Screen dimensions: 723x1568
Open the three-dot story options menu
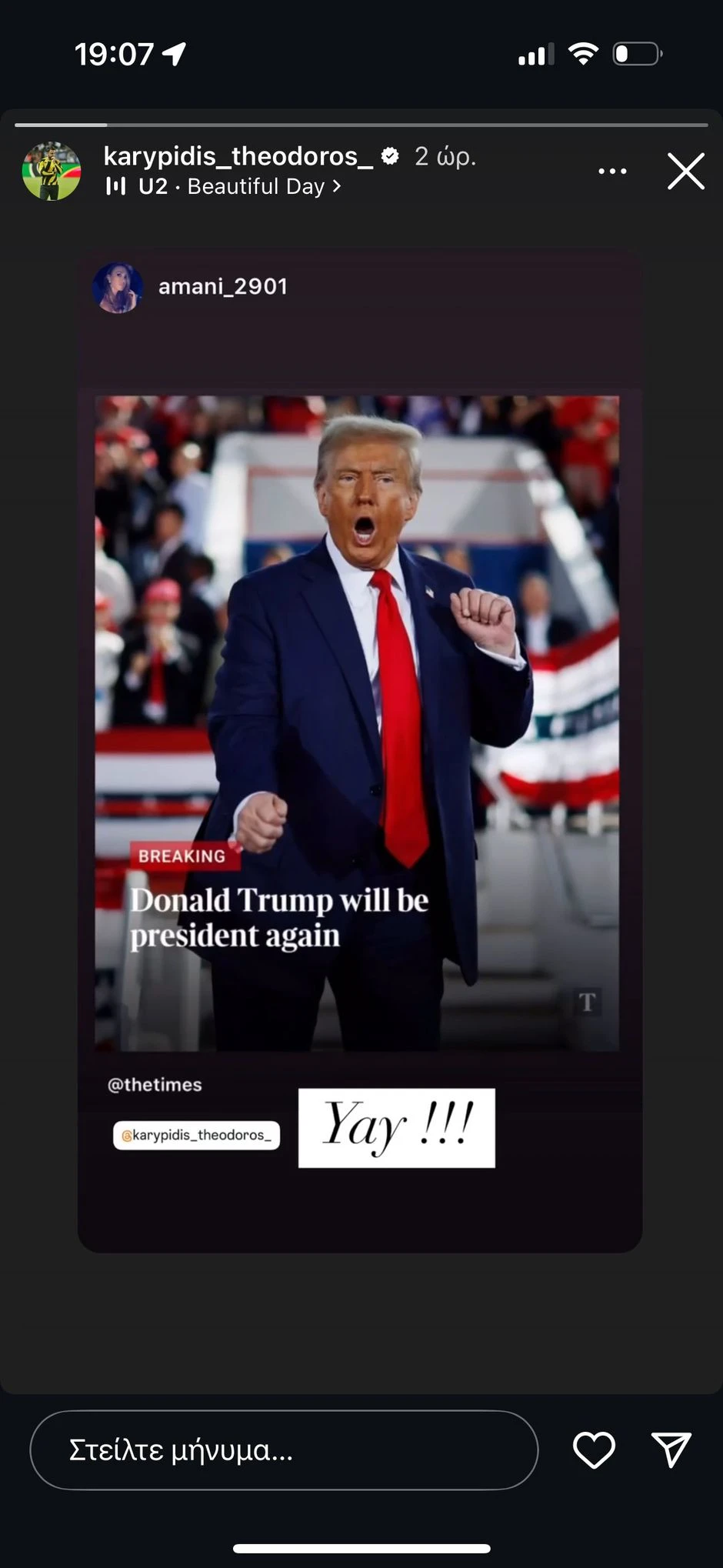[x=612, y=171]
